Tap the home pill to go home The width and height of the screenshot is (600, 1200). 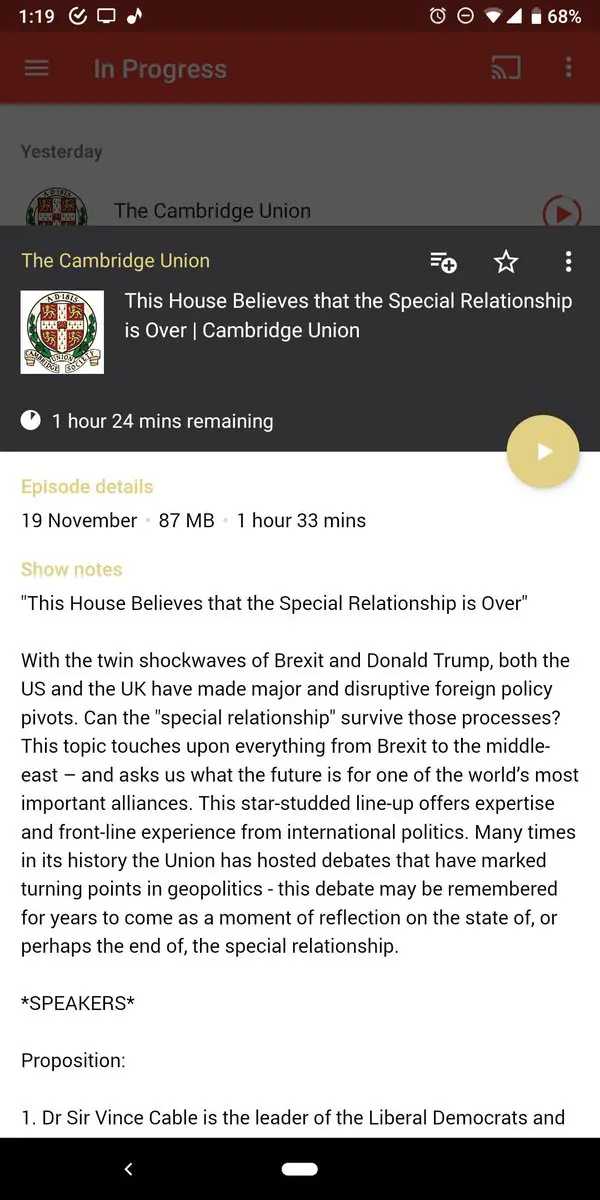pos(300,1168)
